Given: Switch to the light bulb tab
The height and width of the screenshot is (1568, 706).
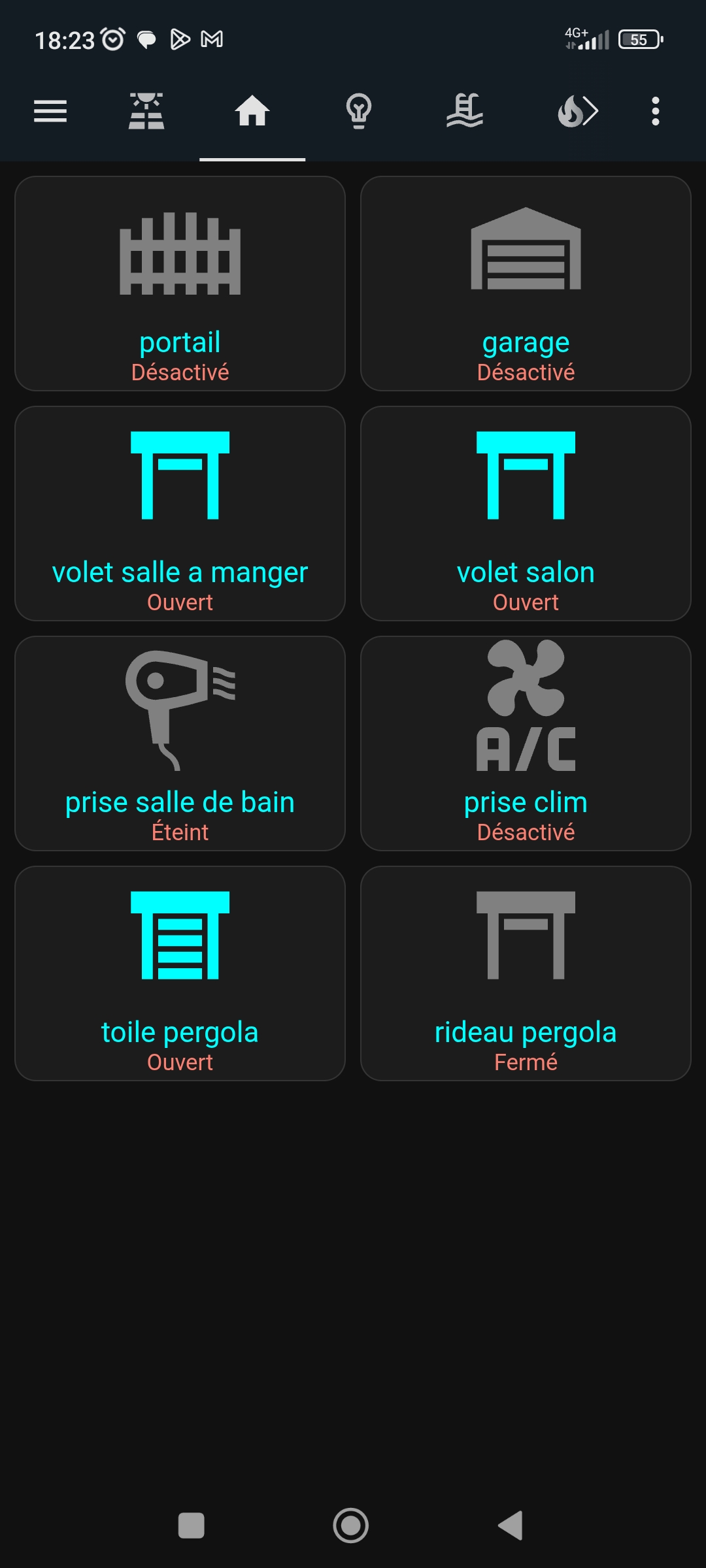Looking at the screenshot, I should [x=359, y=111].
